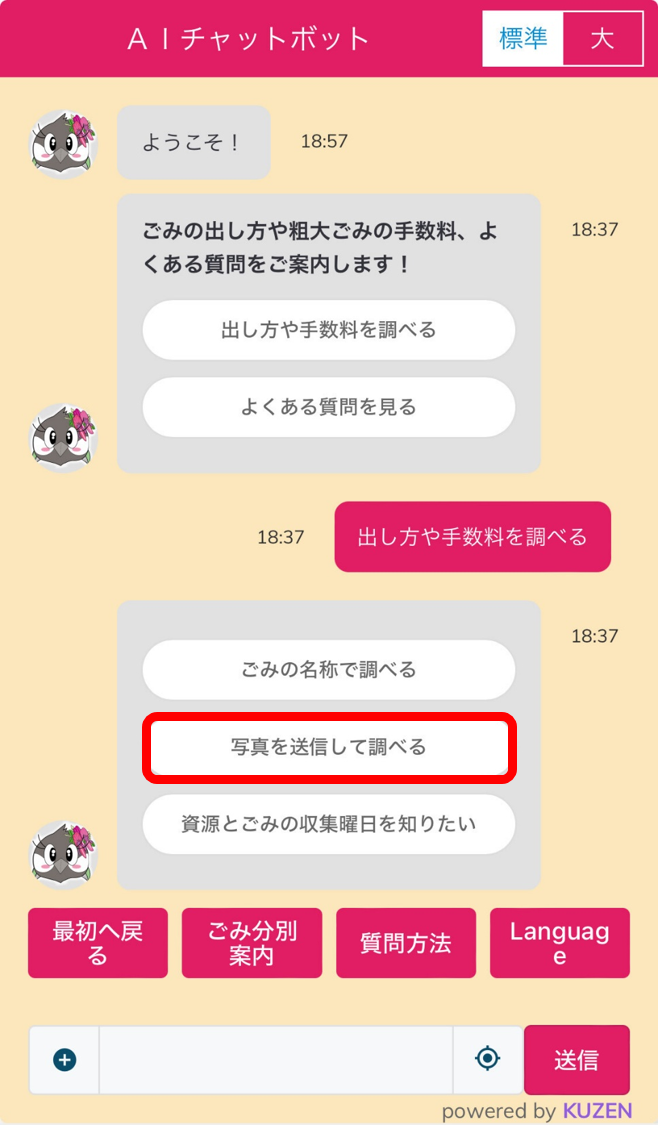Send the message with 送信

(x=577, y=1060)
